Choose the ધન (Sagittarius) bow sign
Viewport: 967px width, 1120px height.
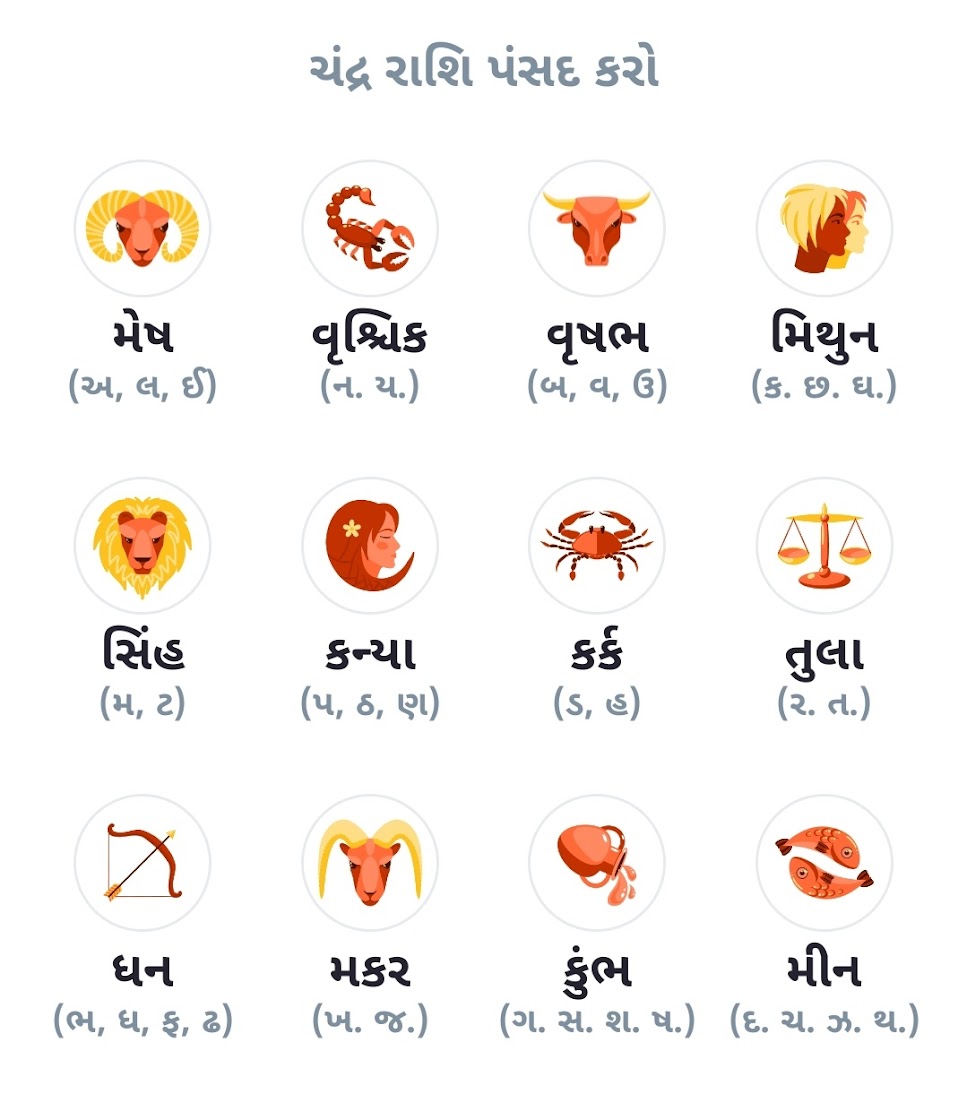point(142,862)
